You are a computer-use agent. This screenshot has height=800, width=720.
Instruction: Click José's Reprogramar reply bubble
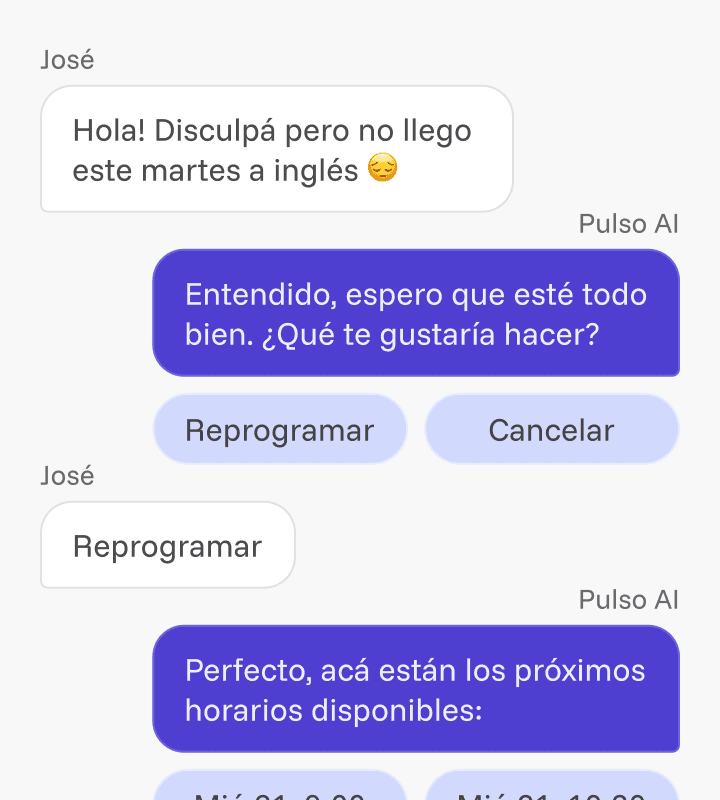[x=166, y=545]
